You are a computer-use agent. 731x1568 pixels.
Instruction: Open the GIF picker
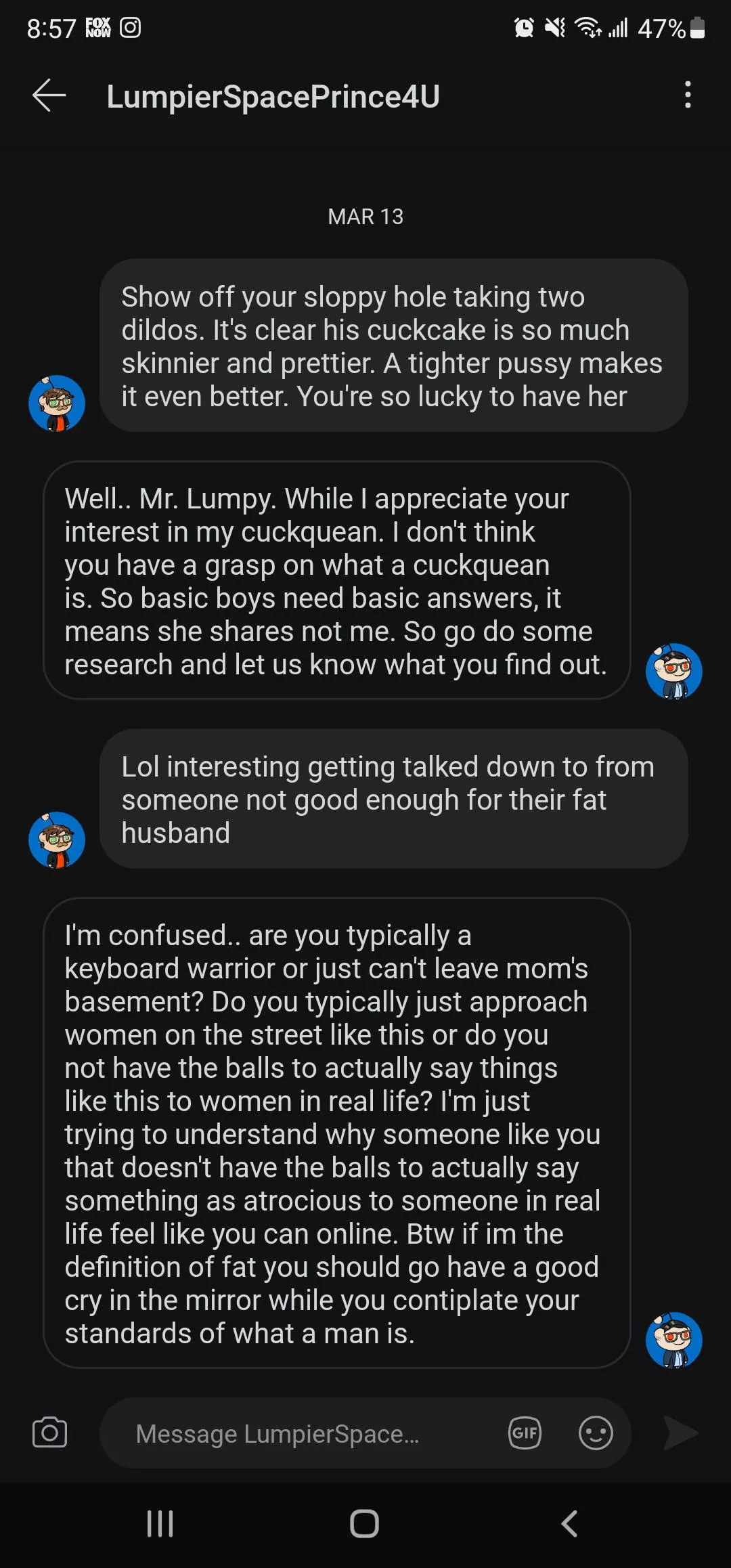click(526, 1433)
